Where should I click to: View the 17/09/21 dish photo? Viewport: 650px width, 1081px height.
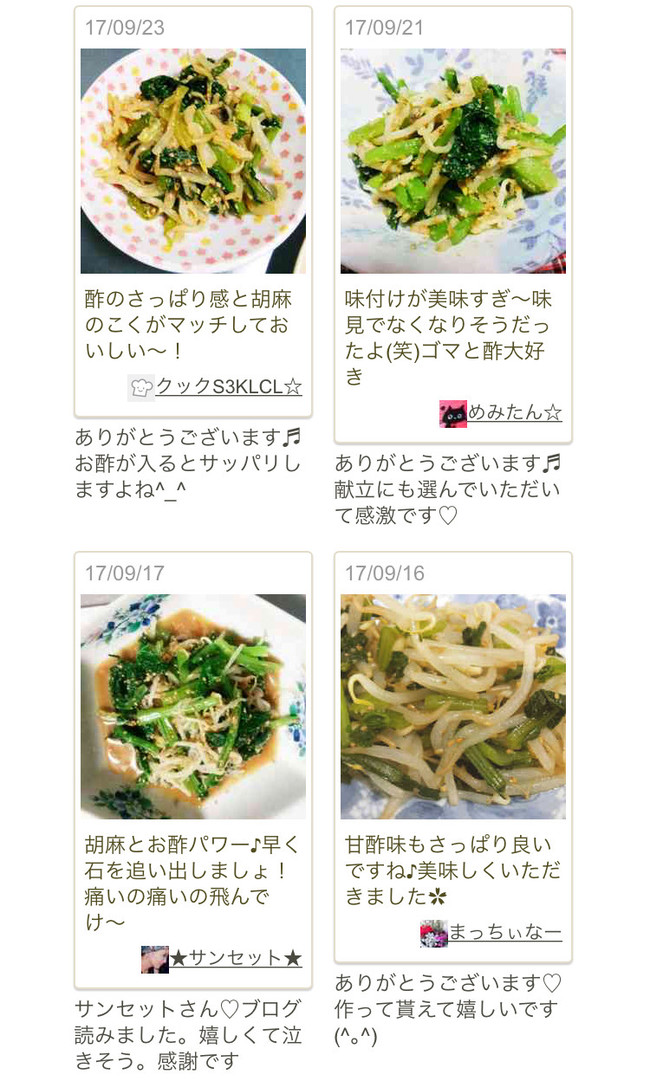tap(453, 161)
